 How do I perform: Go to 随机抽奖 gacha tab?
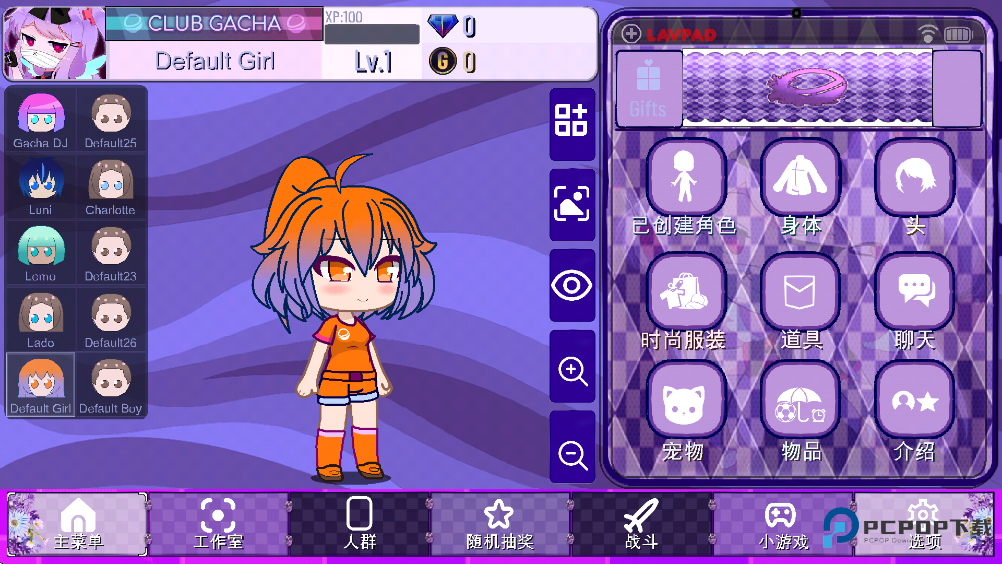point(499,524)
